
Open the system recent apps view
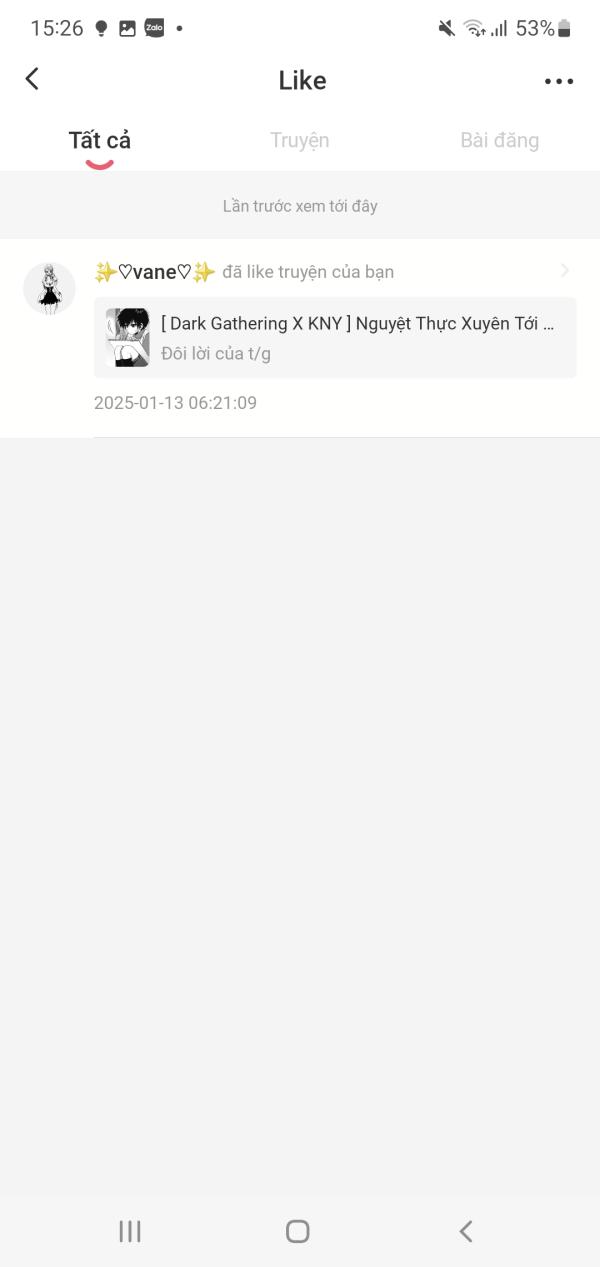click(x=130, y=1231)
